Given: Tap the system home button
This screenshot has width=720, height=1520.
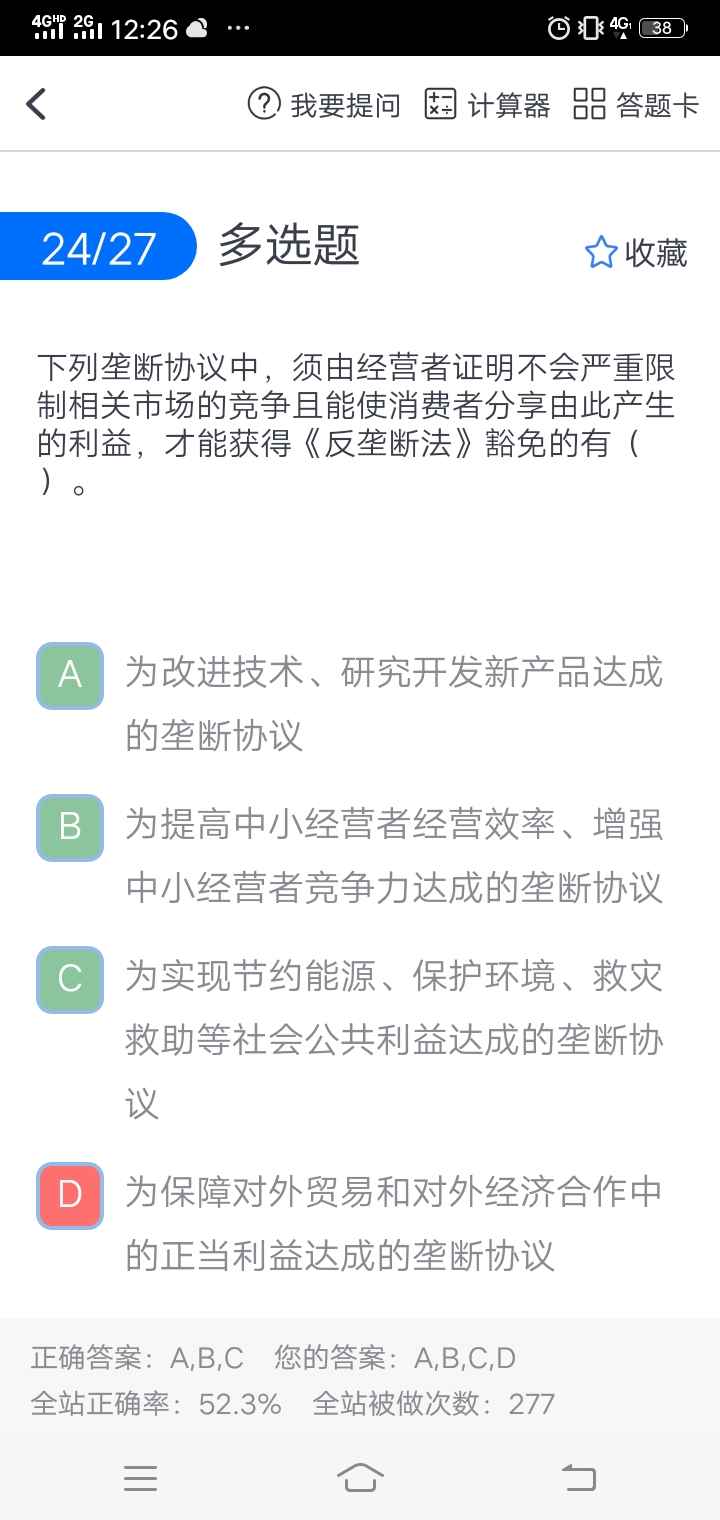Looking at the screenshot, I should coord(360,1477).
